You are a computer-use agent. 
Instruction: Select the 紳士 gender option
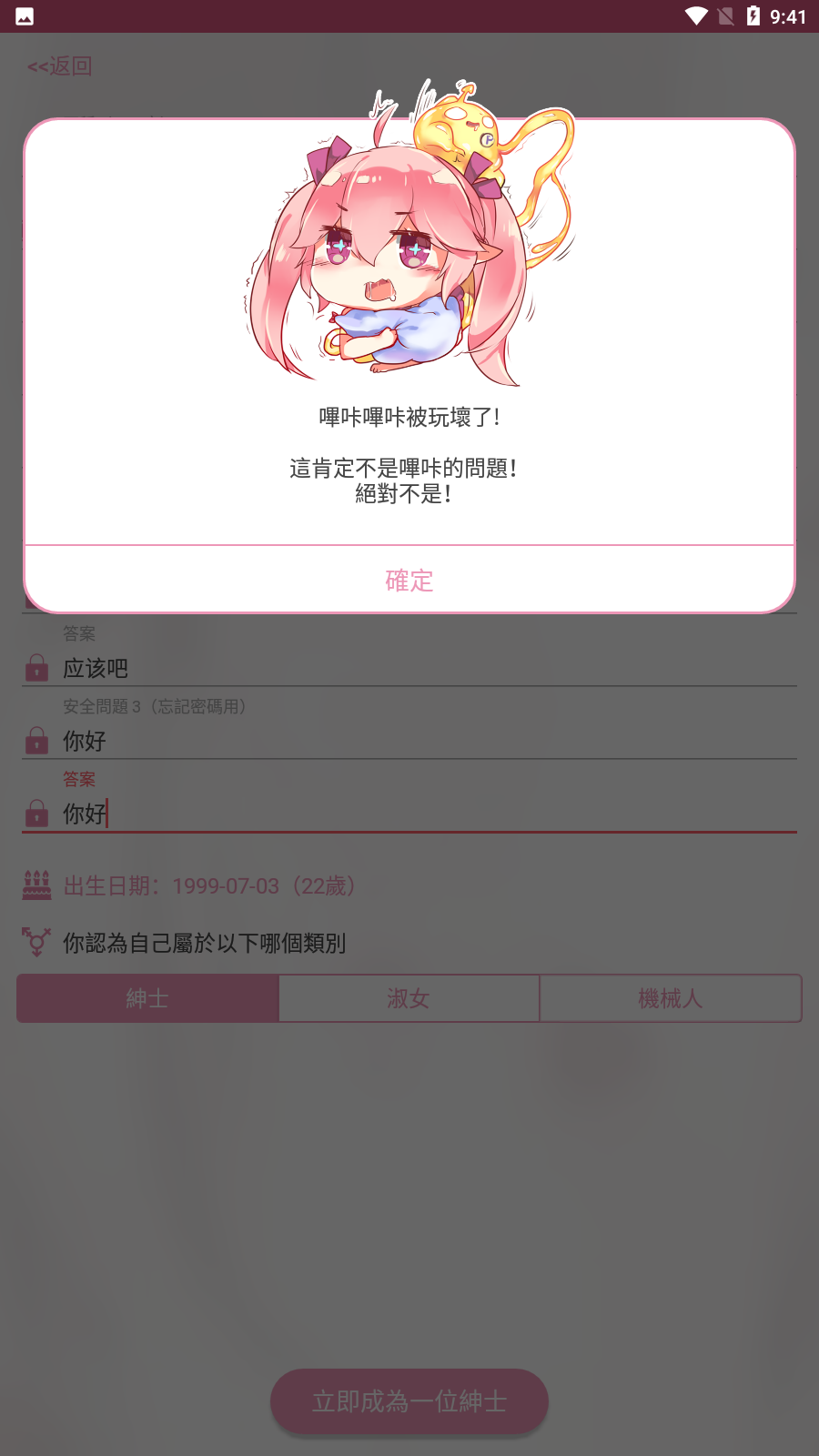click(147, 998)
